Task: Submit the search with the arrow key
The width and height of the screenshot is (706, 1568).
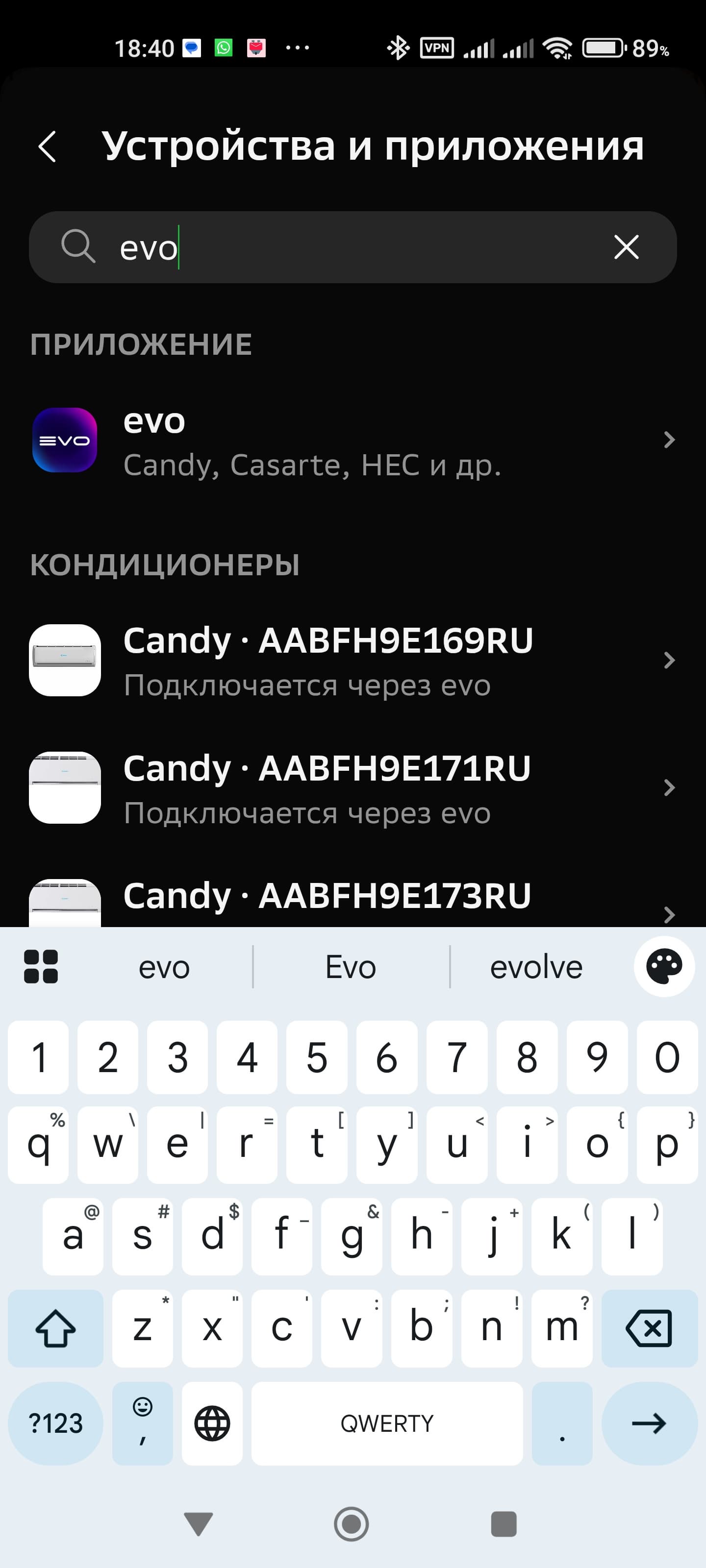Action: [x=649, y=1423]
